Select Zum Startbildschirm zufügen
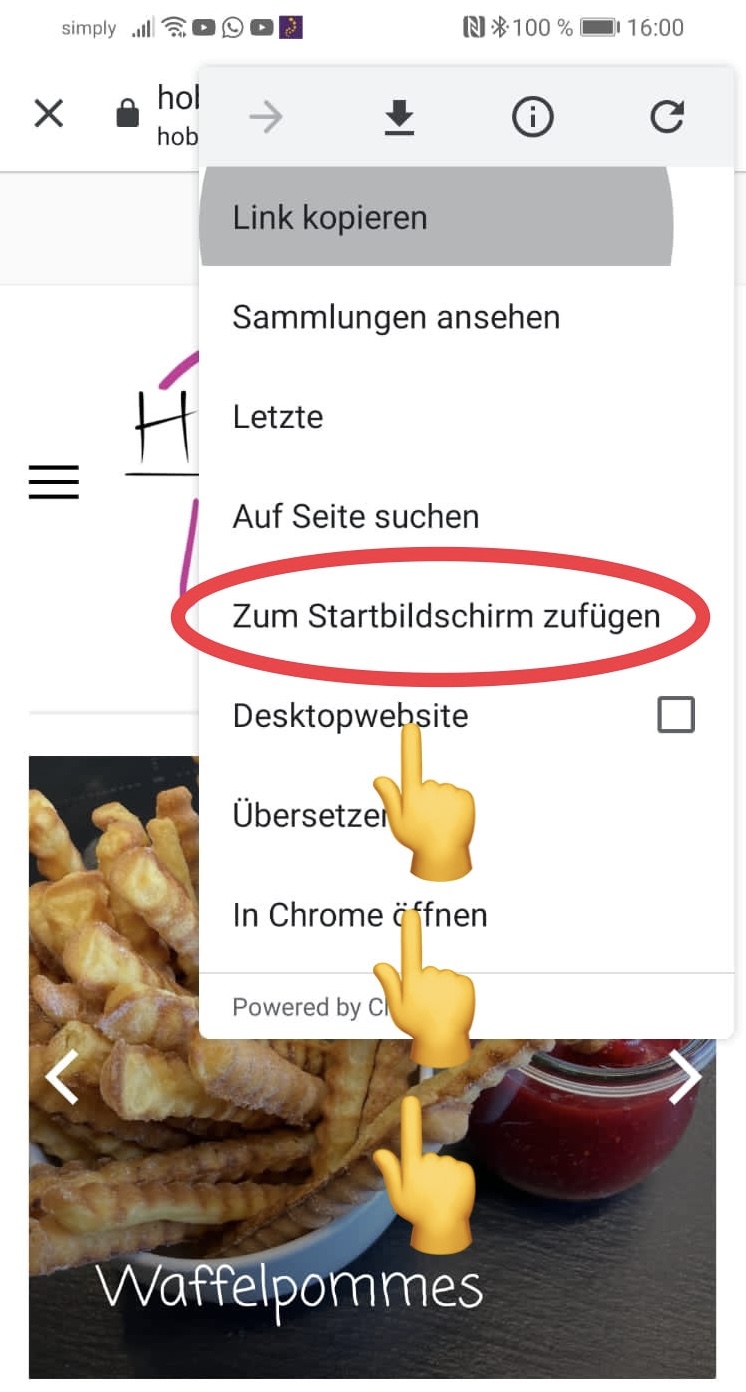 click(446, 616)
